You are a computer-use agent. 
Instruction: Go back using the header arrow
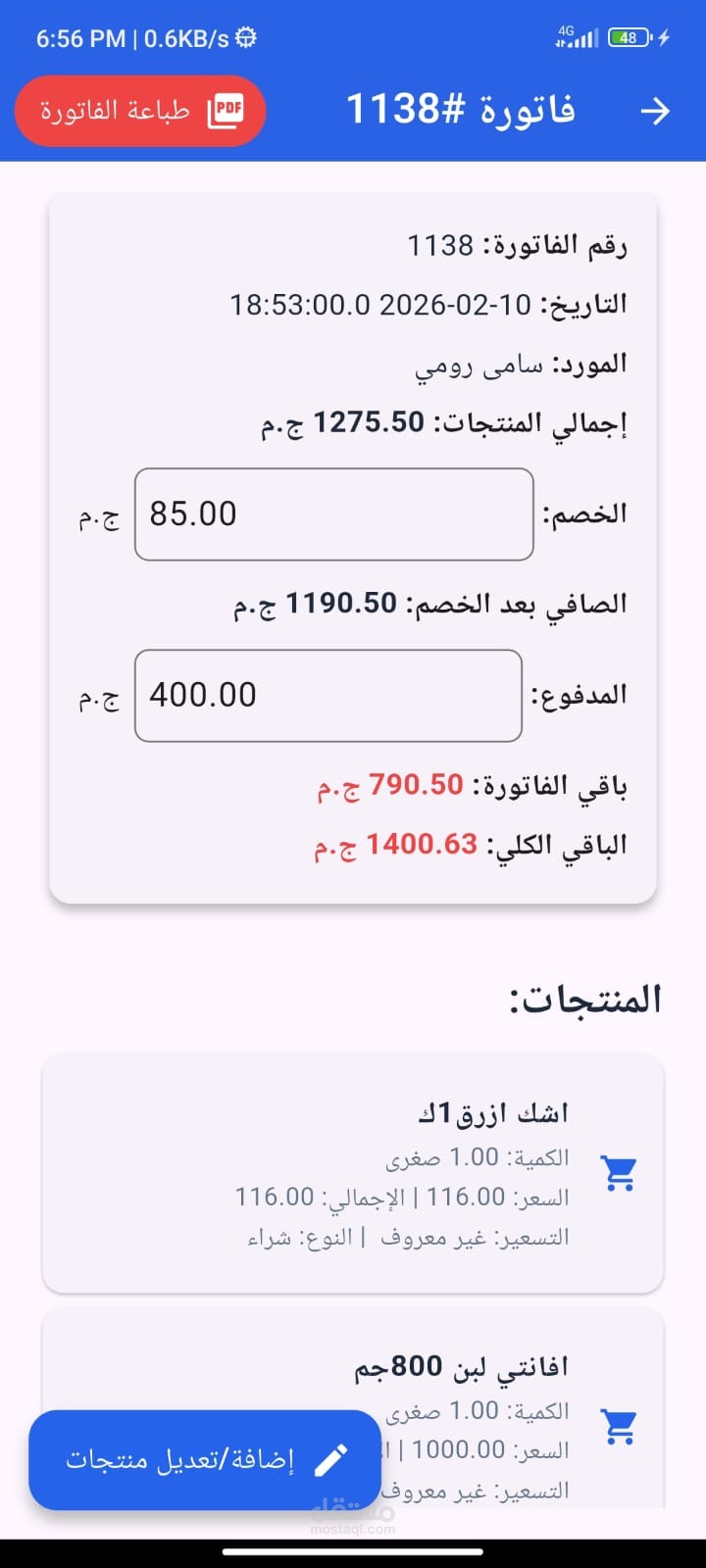click(x=654, y=112)
